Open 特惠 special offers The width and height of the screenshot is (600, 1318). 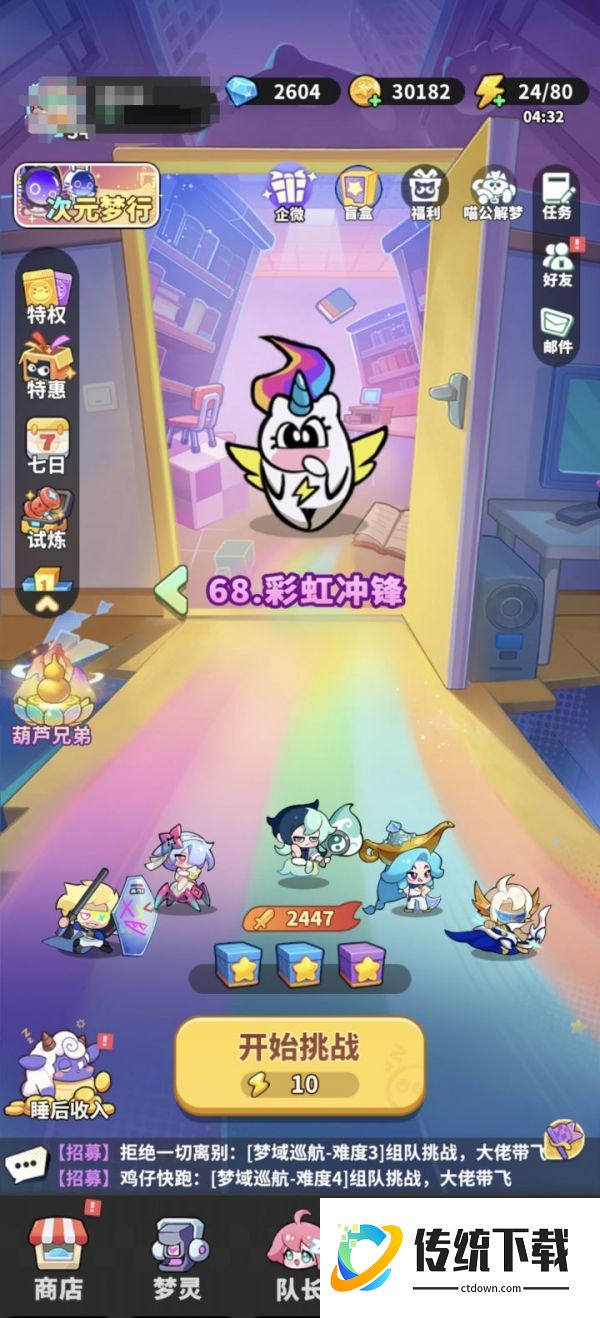pyautogui.click(x=46, y=367)
